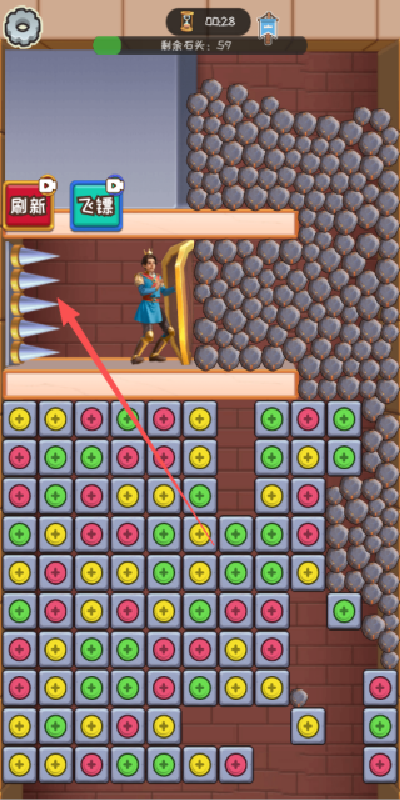Tap the red 刷新 refresh button
The width and height of the screenshot is (400, 800).
[29, 206]
